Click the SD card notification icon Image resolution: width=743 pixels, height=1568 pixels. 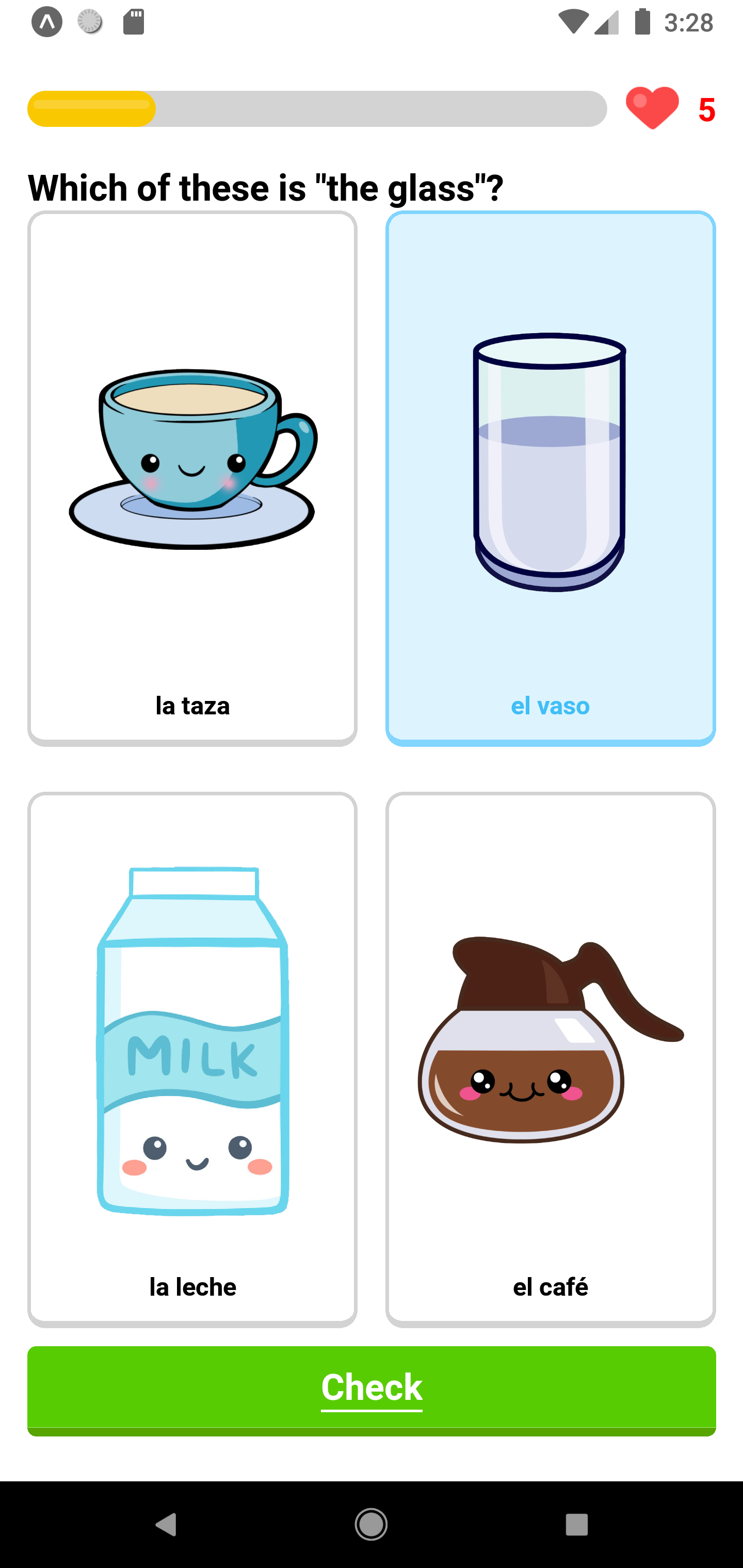(x=135, y=22)
